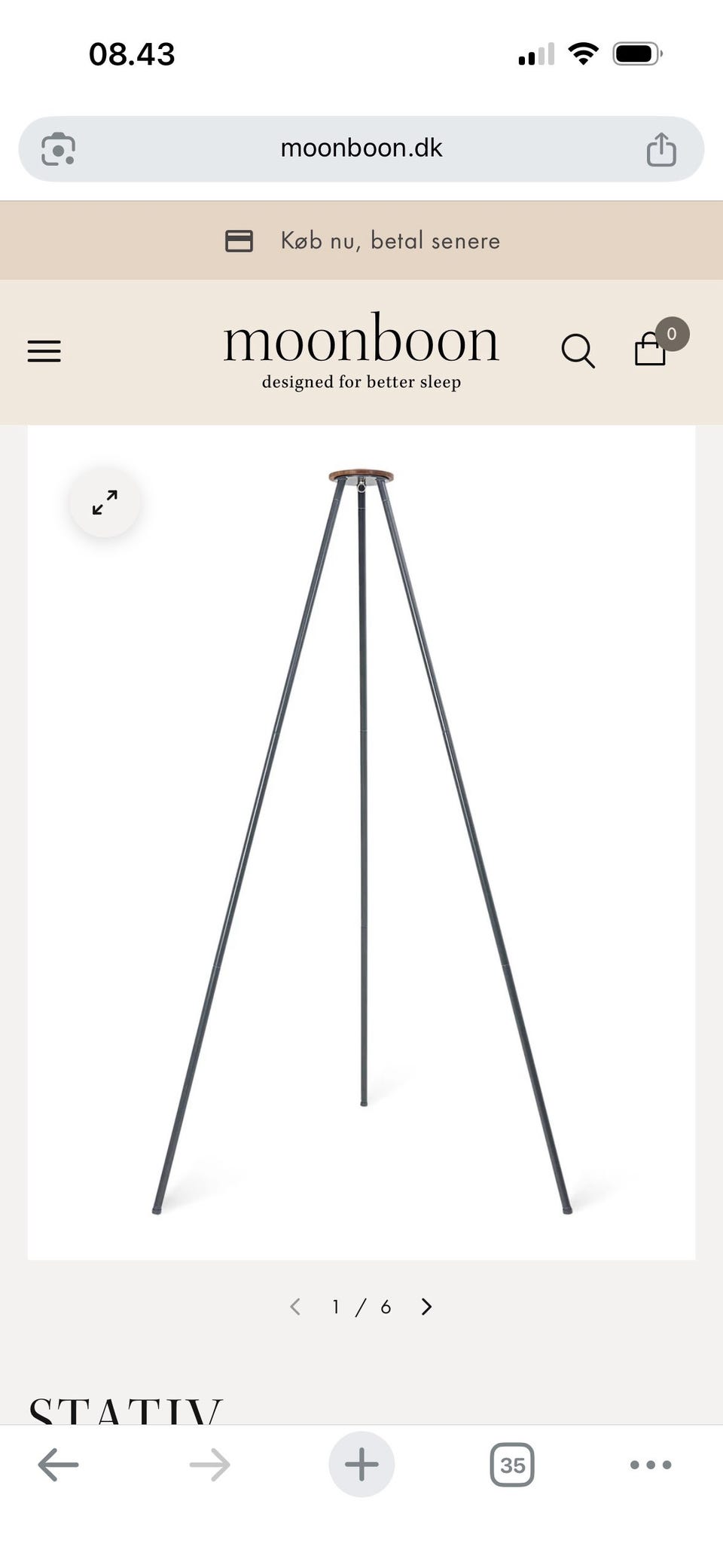Tap the moonboon.dk address bar
Image resolution: width=723 pixels, height=1568 pixels.
(361, 148)
